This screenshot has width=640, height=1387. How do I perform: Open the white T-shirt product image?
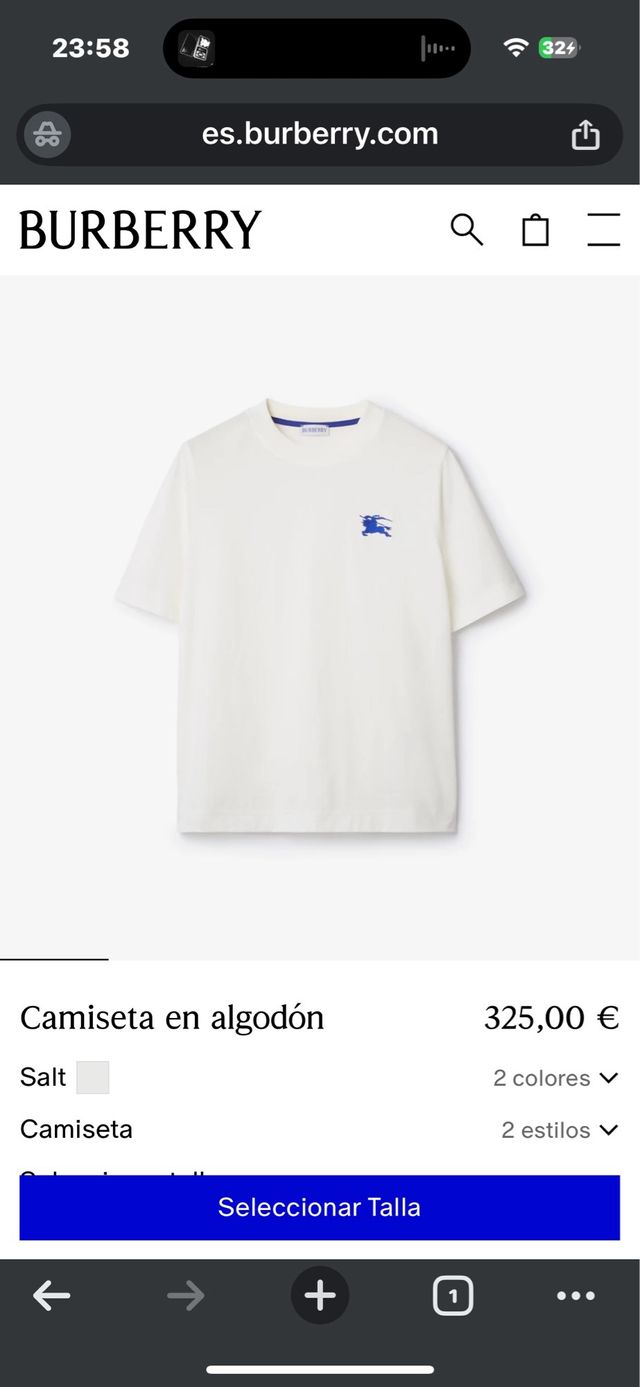[x=320, y=615]
